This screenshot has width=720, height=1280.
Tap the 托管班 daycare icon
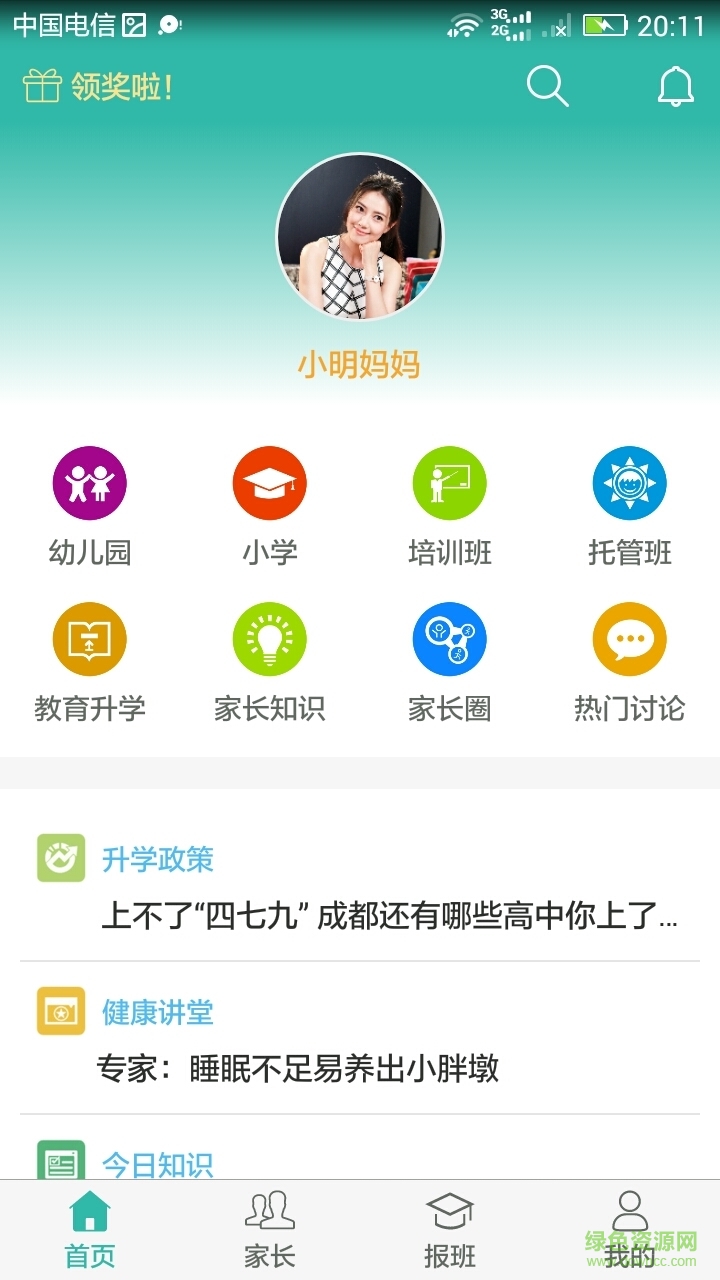pos(630,482)
